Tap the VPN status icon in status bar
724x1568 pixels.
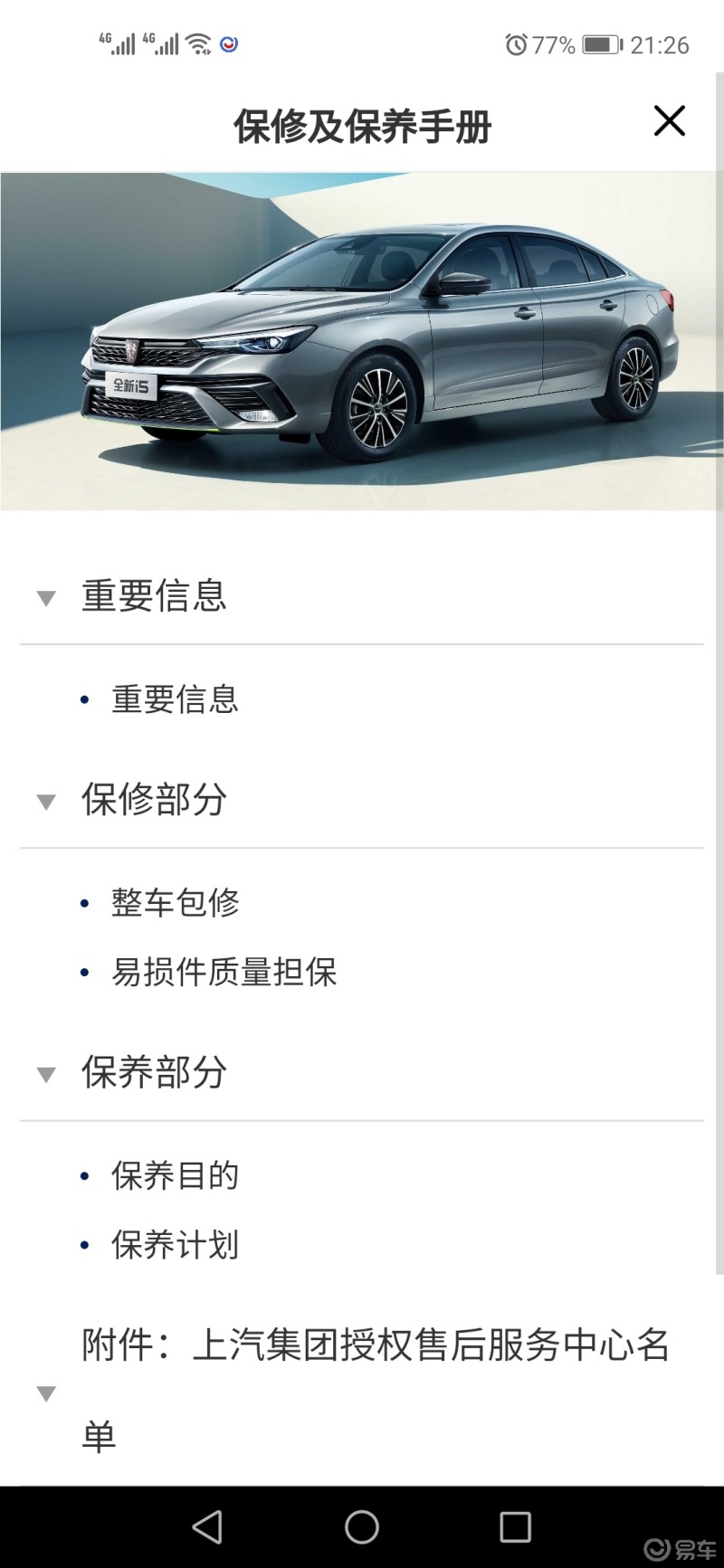[x=229, y=43]
